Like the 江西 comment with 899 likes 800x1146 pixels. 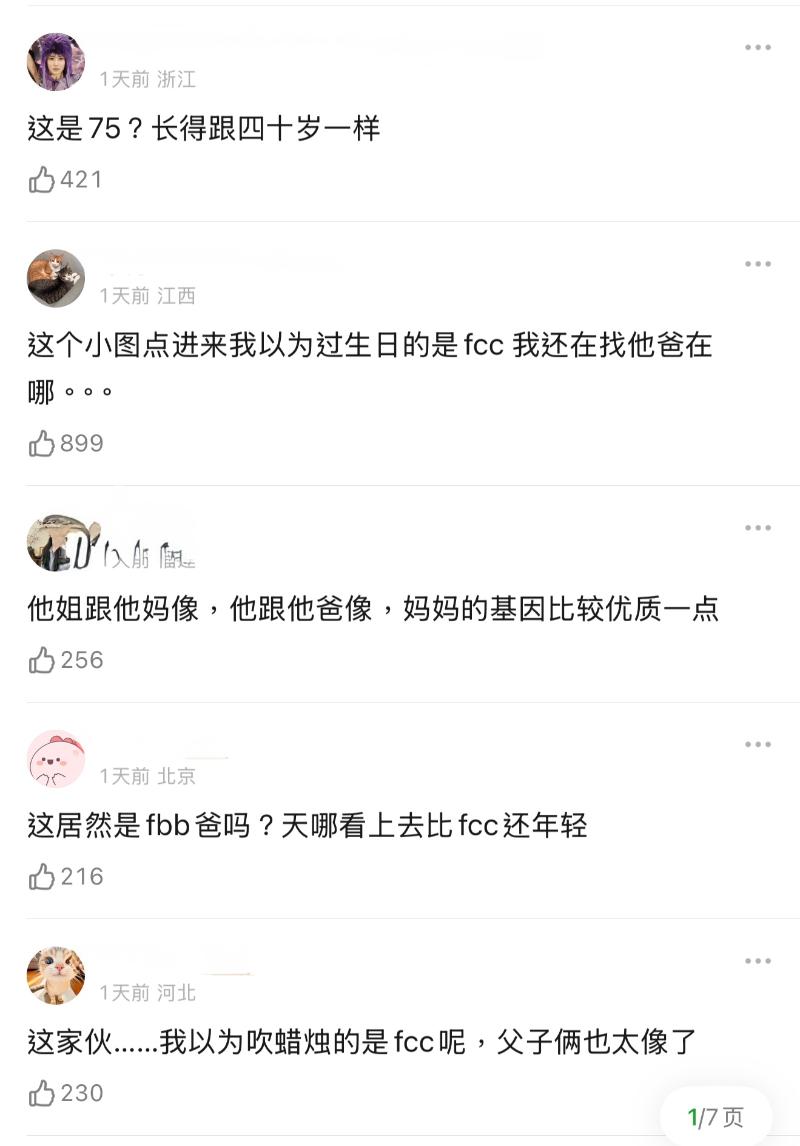point(42,444)
